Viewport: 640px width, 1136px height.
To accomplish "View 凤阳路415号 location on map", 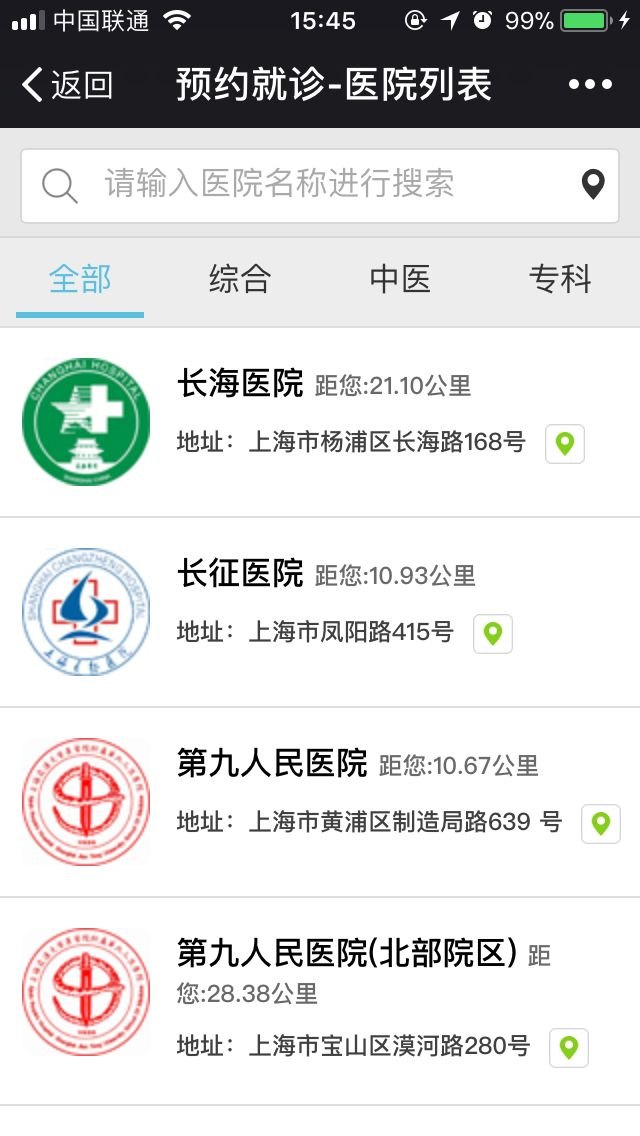I will (493, 633).
